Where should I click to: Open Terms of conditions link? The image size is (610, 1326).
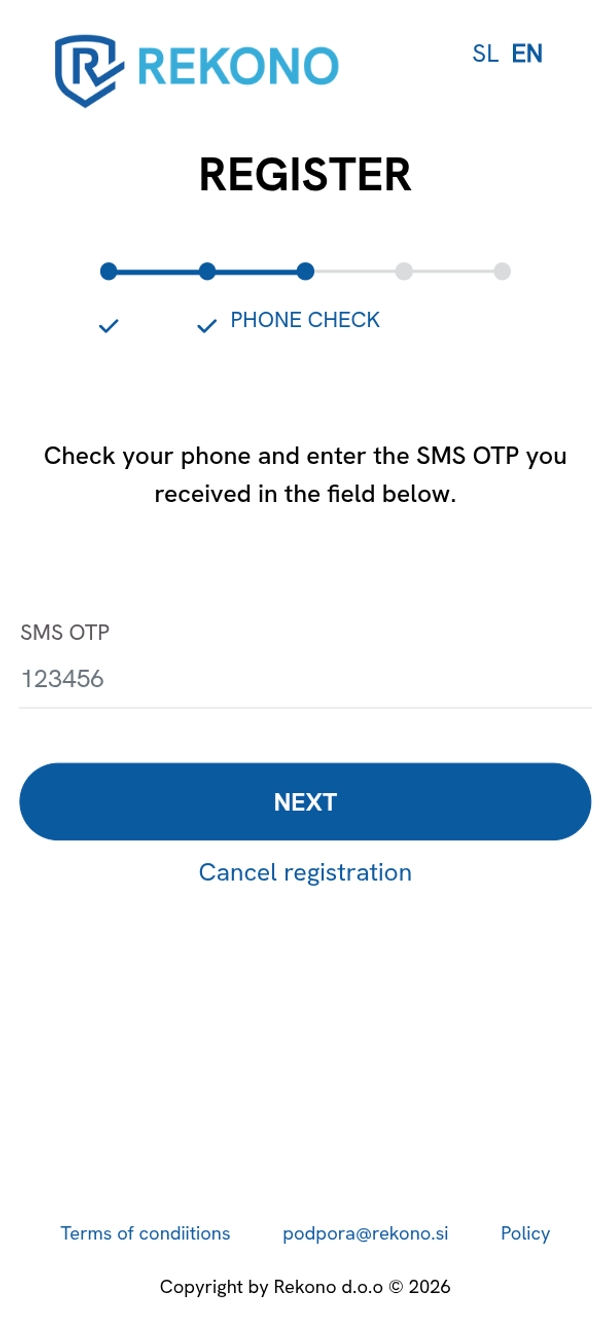point(145,1233)
